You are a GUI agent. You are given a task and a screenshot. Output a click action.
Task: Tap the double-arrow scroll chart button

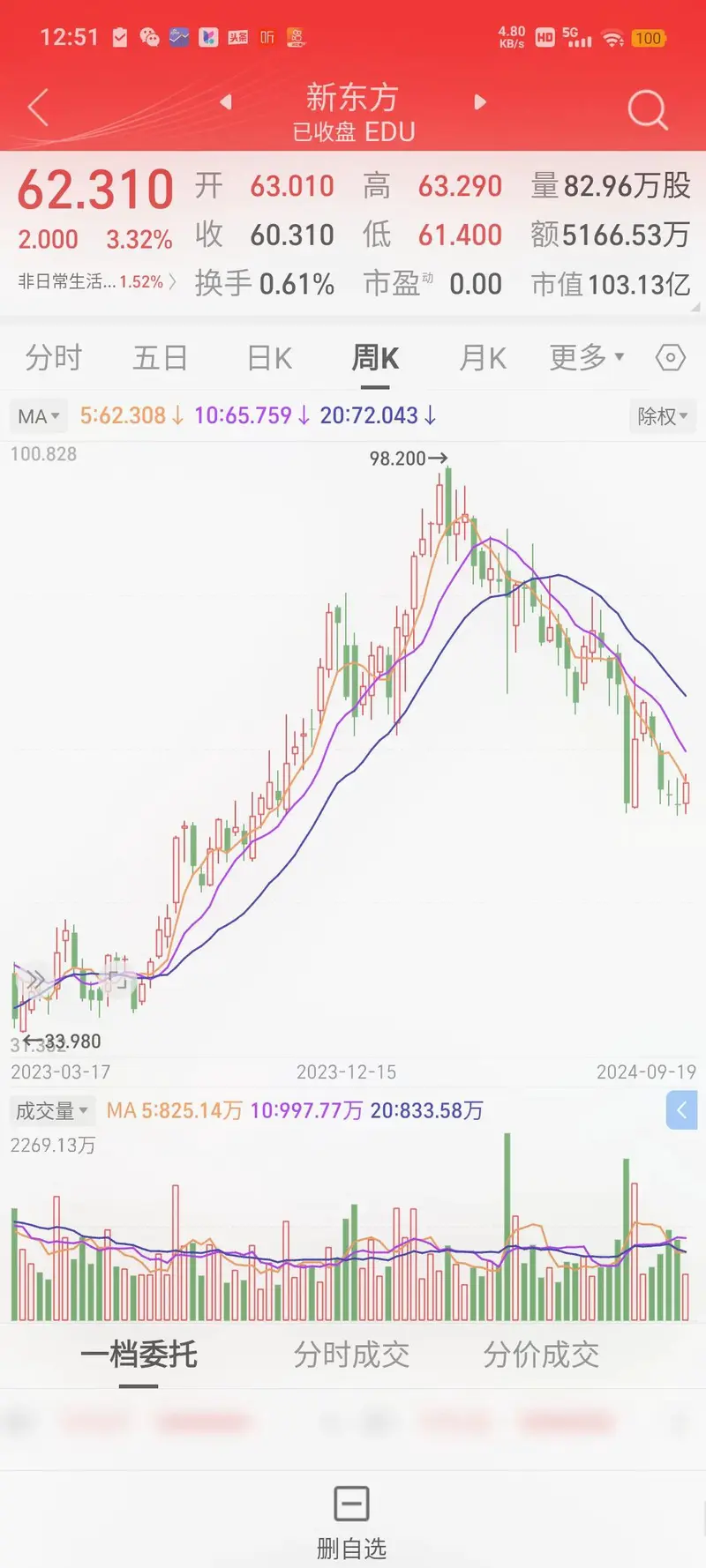(34, 980)
